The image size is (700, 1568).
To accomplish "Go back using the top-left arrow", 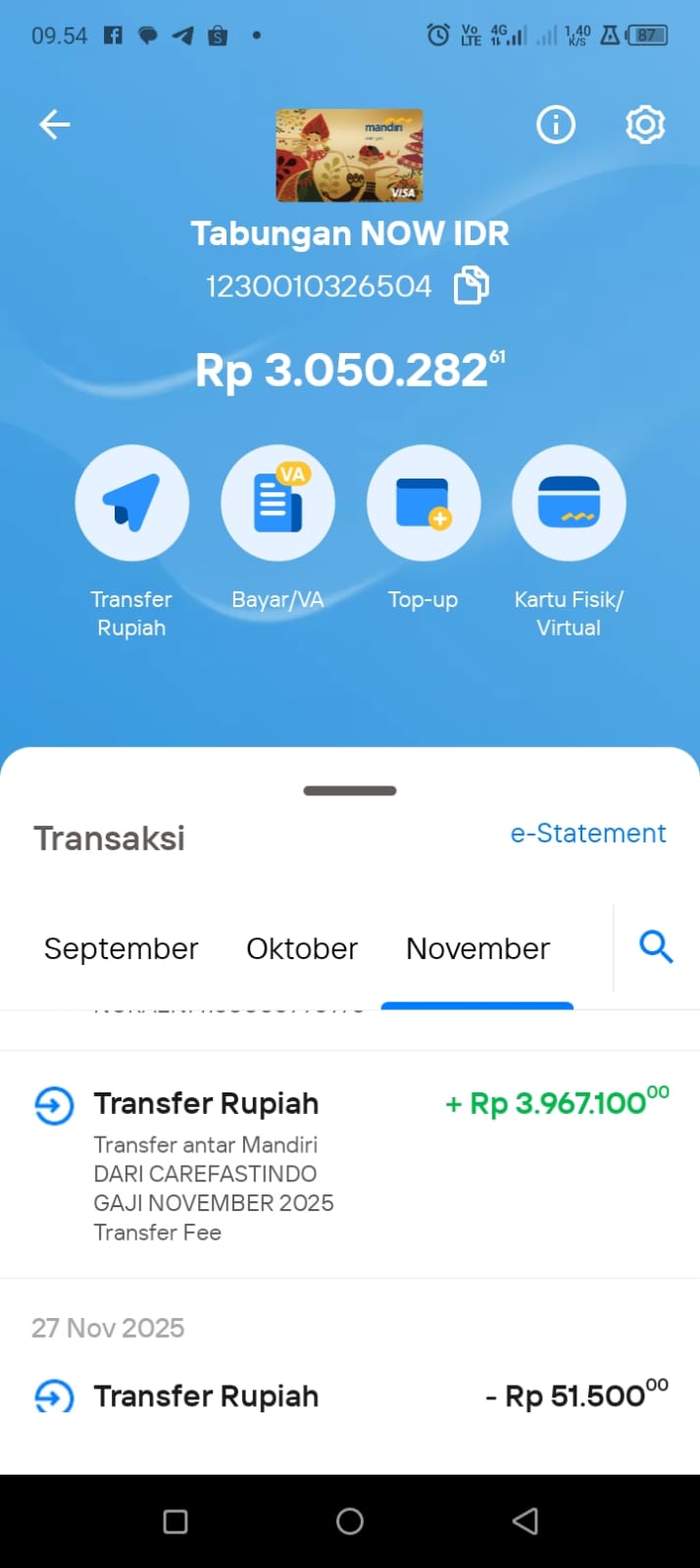I will point(55,125).
